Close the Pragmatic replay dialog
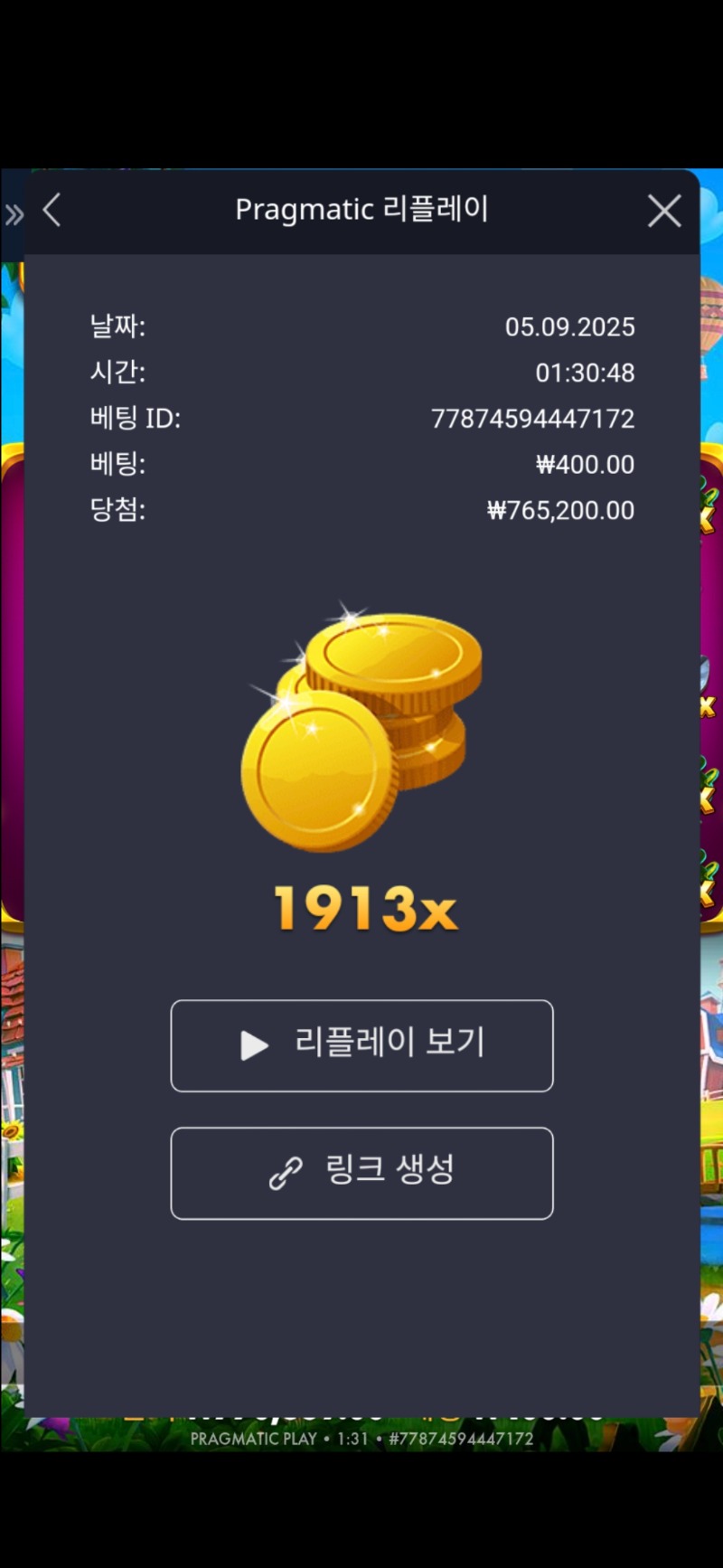The image size is (723, 1568). (664, 212)
